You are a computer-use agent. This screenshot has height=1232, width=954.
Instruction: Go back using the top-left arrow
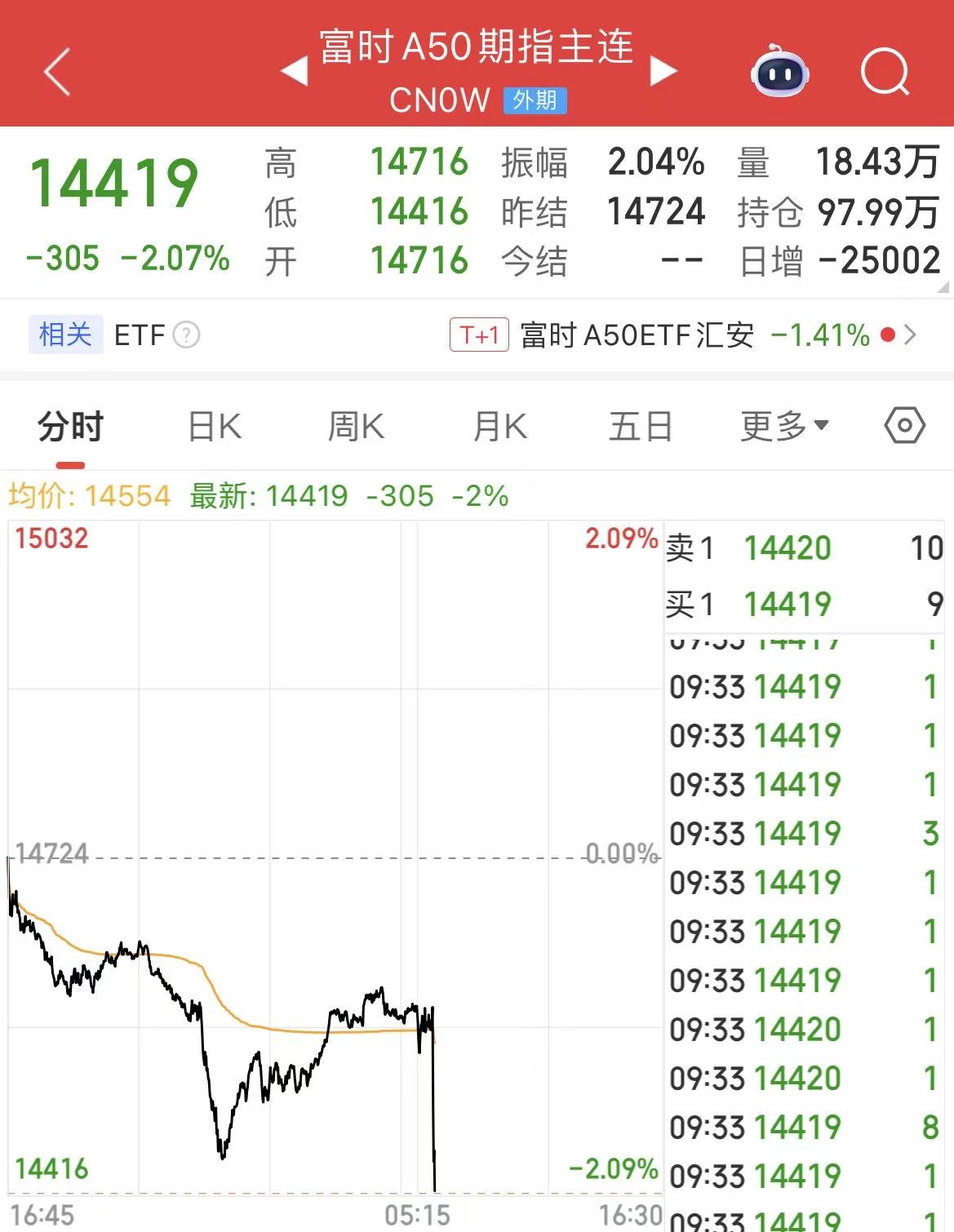click(x=57, y=72)
